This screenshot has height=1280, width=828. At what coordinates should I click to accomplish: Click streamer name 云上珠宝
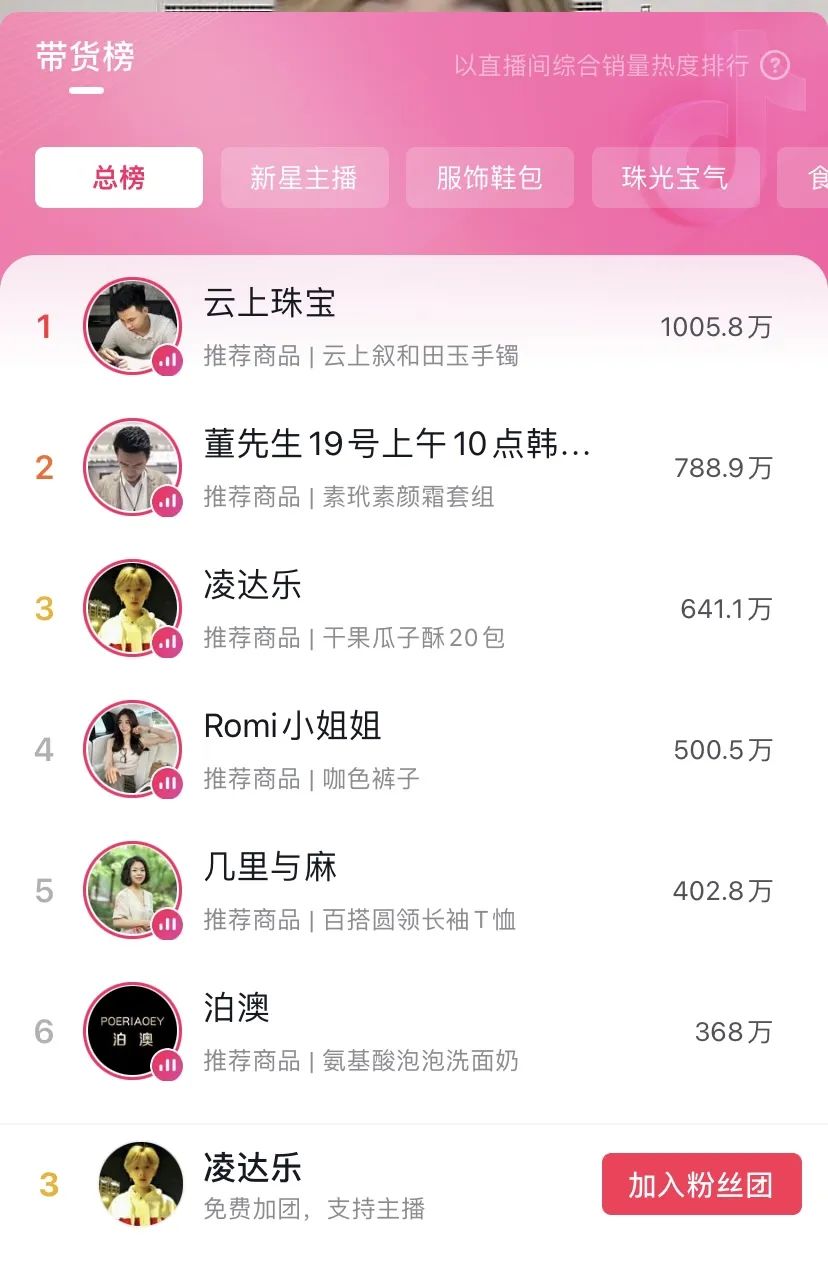268,306
